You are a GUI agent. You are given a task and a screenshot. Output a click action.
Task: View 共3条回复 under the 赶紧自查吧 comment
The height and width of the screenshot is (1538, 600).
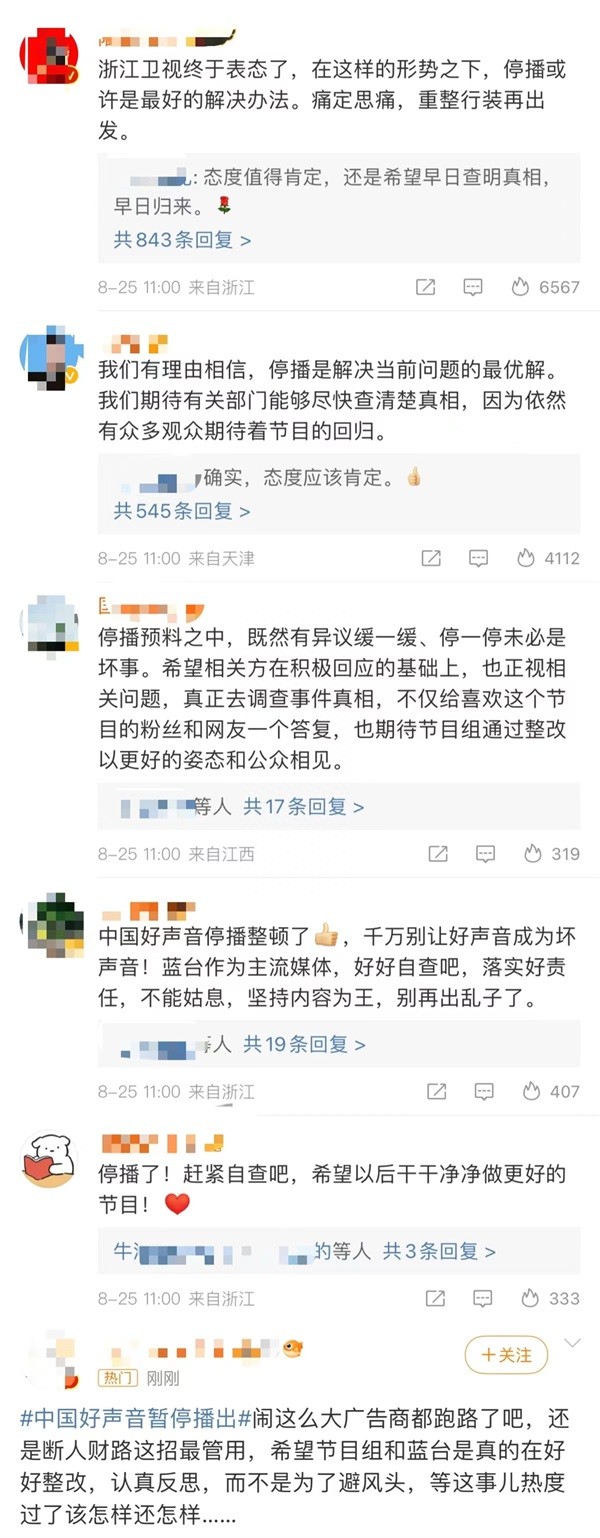click(x=439, y=1251)
